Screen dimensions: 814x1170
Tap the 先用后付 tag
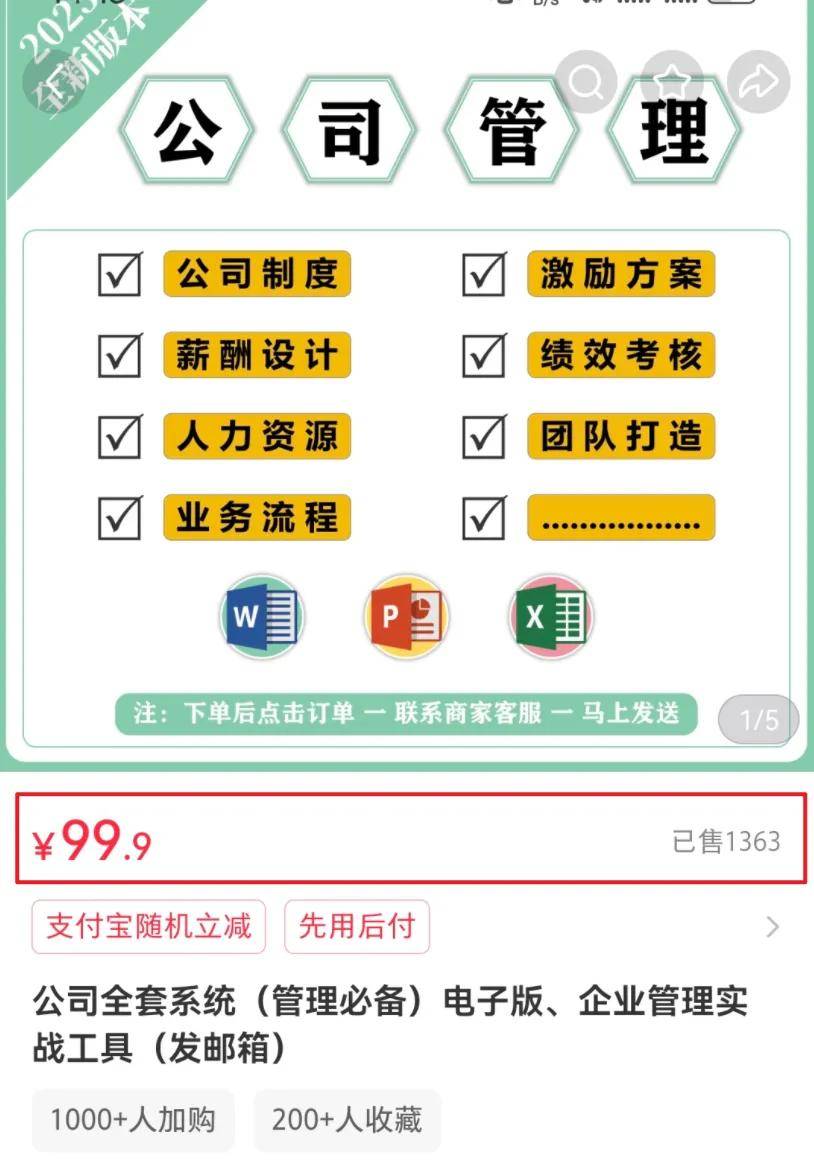click(357, 926)
